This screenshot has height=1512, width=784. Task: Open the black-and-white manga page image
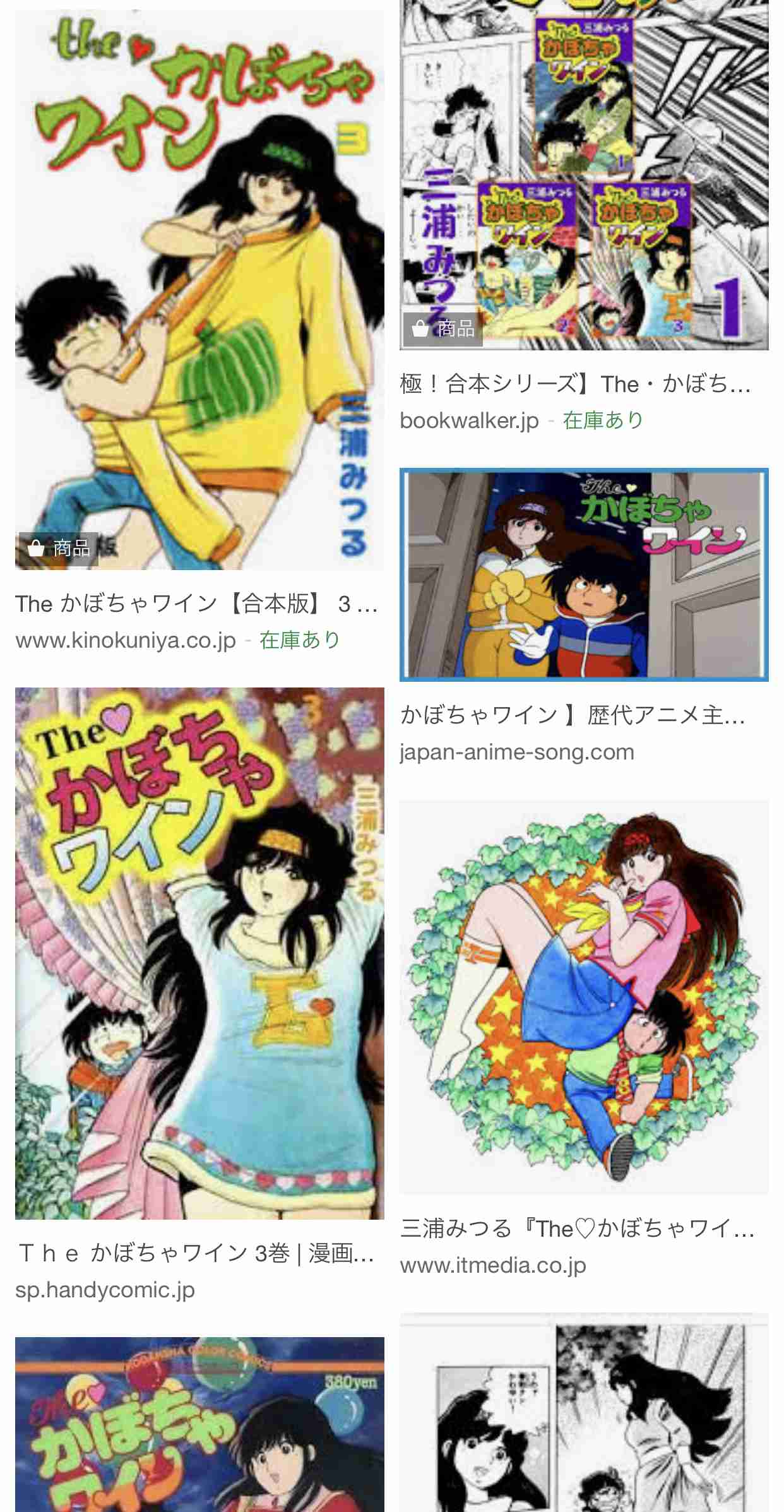(x=584, y=1412)
